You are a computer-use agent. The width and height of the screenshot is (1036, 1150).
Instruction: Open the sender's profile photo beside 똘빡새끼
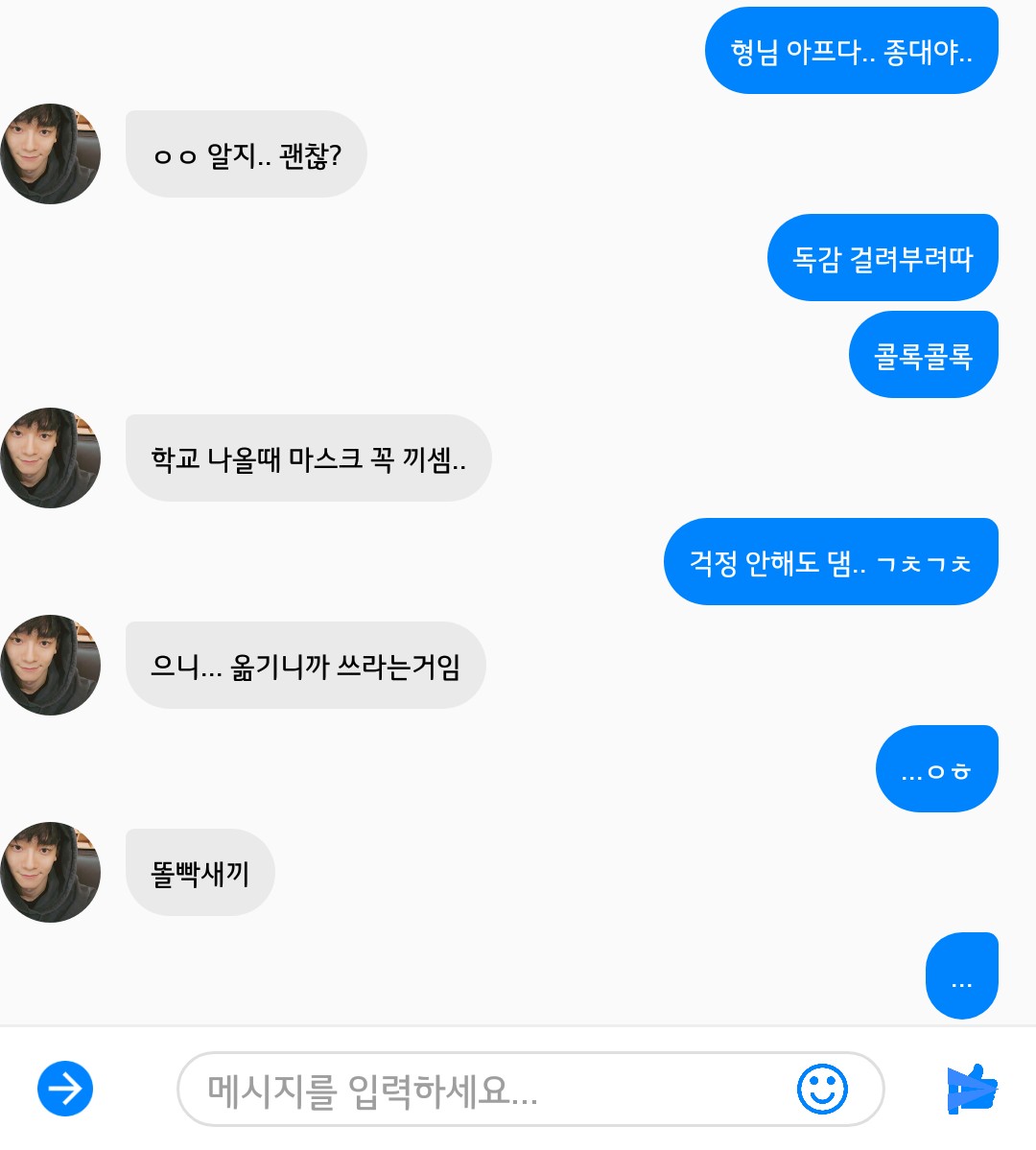[51, 872]
